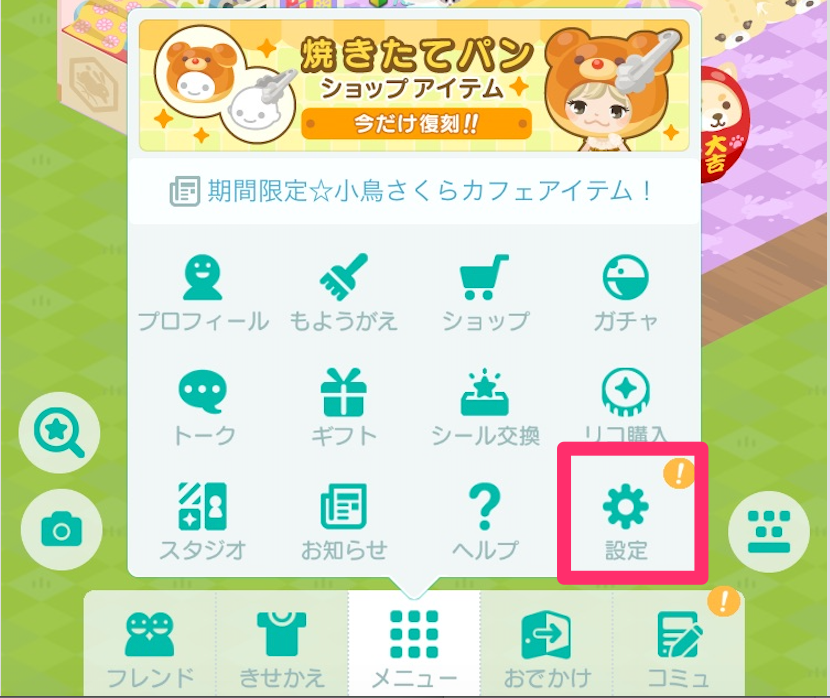The width and height of the screenshot is (830, 698).
Task: Open the 焼きたてパン shop item banner
Action: click(x=414, y=85)
